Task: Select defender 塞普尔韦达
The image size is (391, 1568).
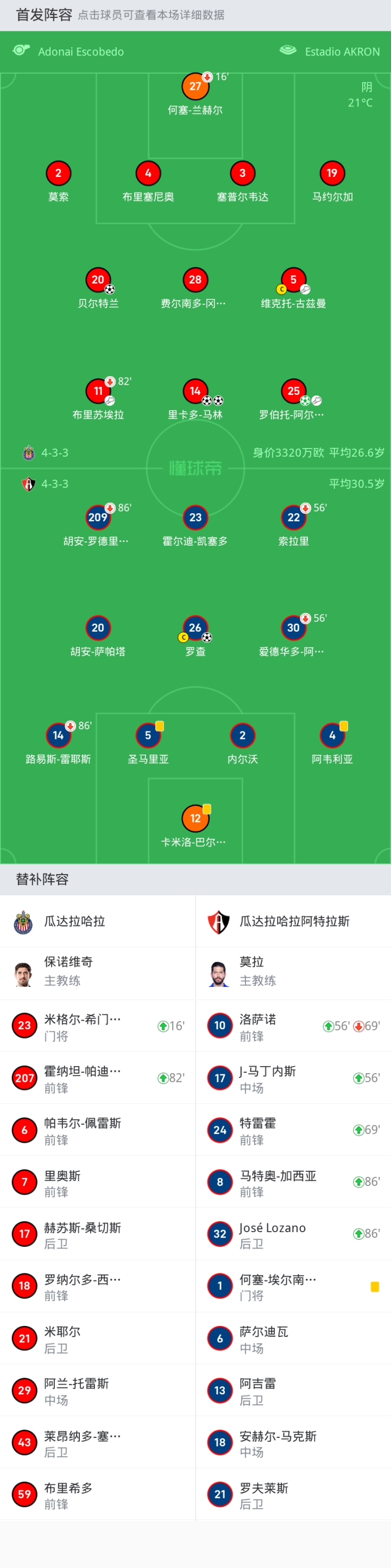Action: [242, 174]
